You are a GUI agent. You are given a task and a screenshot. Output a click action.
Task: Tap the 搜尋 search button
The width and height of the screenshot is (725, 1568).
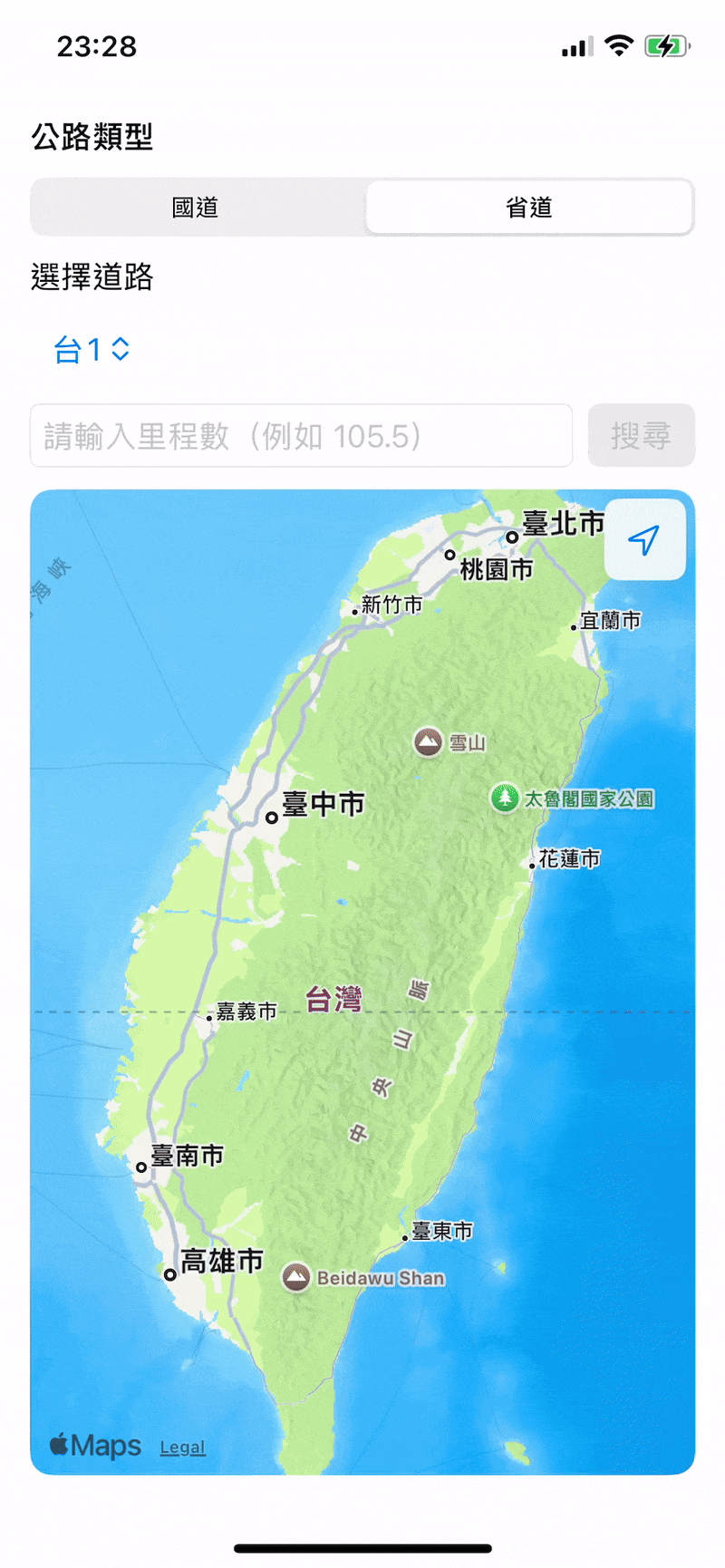[641, 436]
